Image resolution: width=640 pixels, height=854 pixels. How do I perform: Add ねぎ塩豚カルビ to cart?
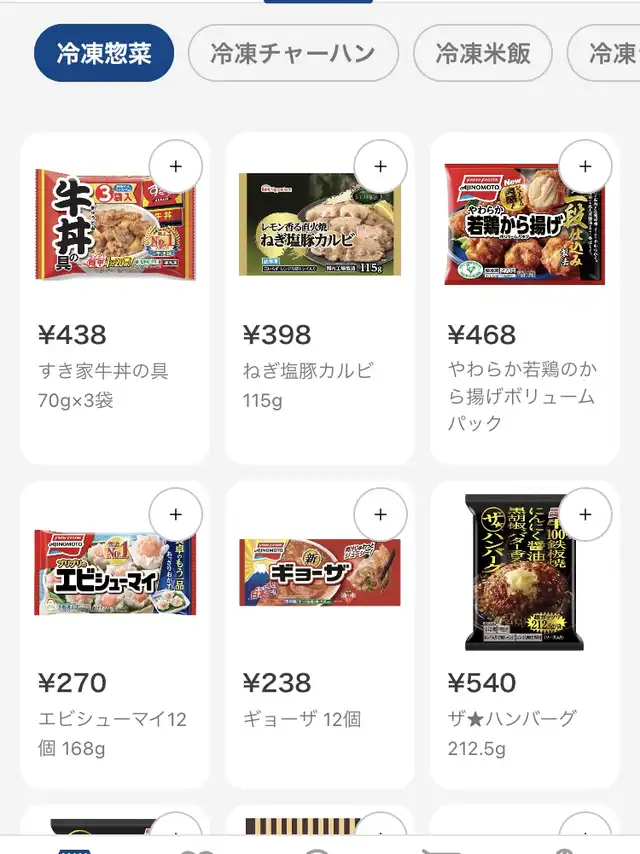coord(380,167)
